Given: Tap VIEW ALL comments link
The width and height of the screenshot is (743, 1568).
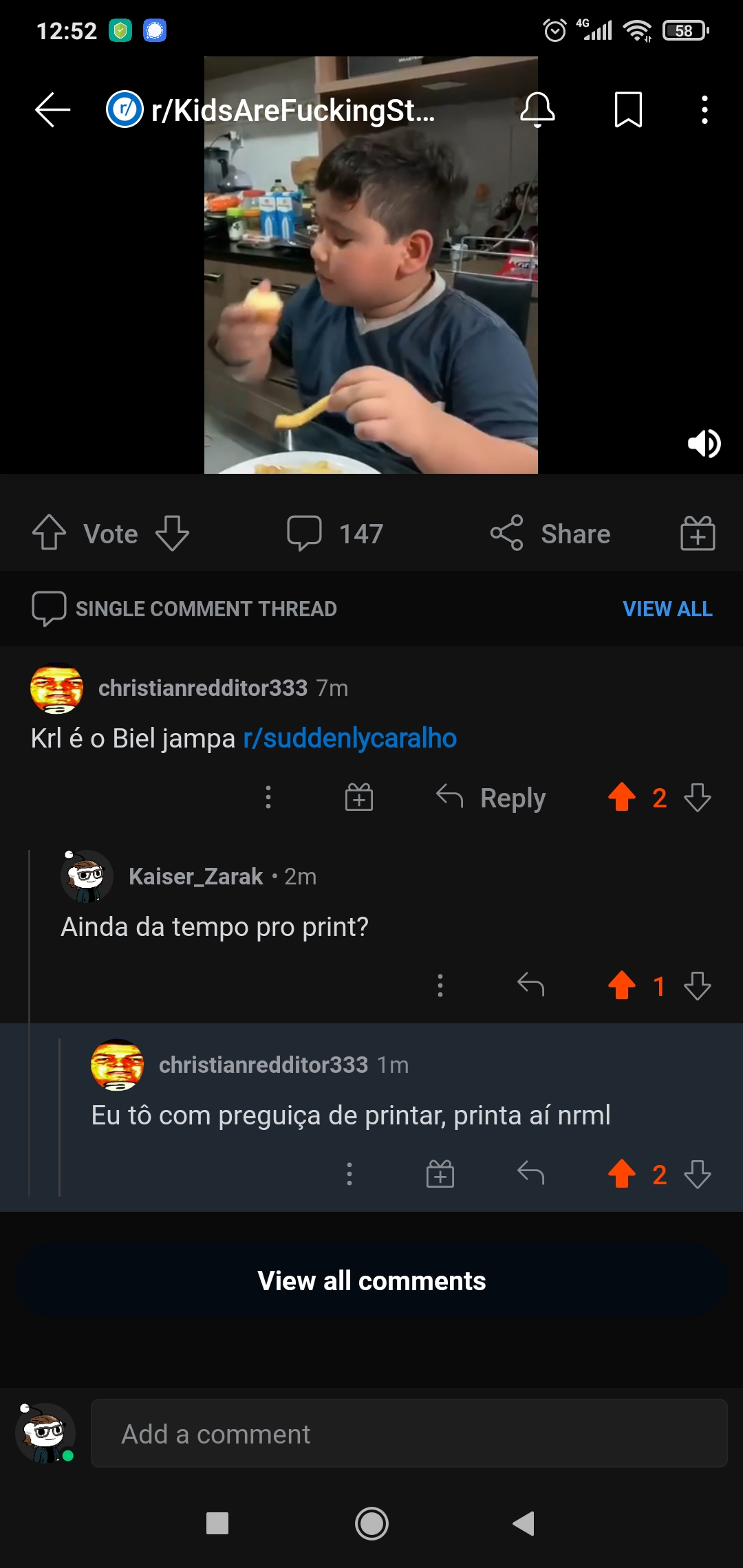Looking at the screenshot, I should 667,609.
